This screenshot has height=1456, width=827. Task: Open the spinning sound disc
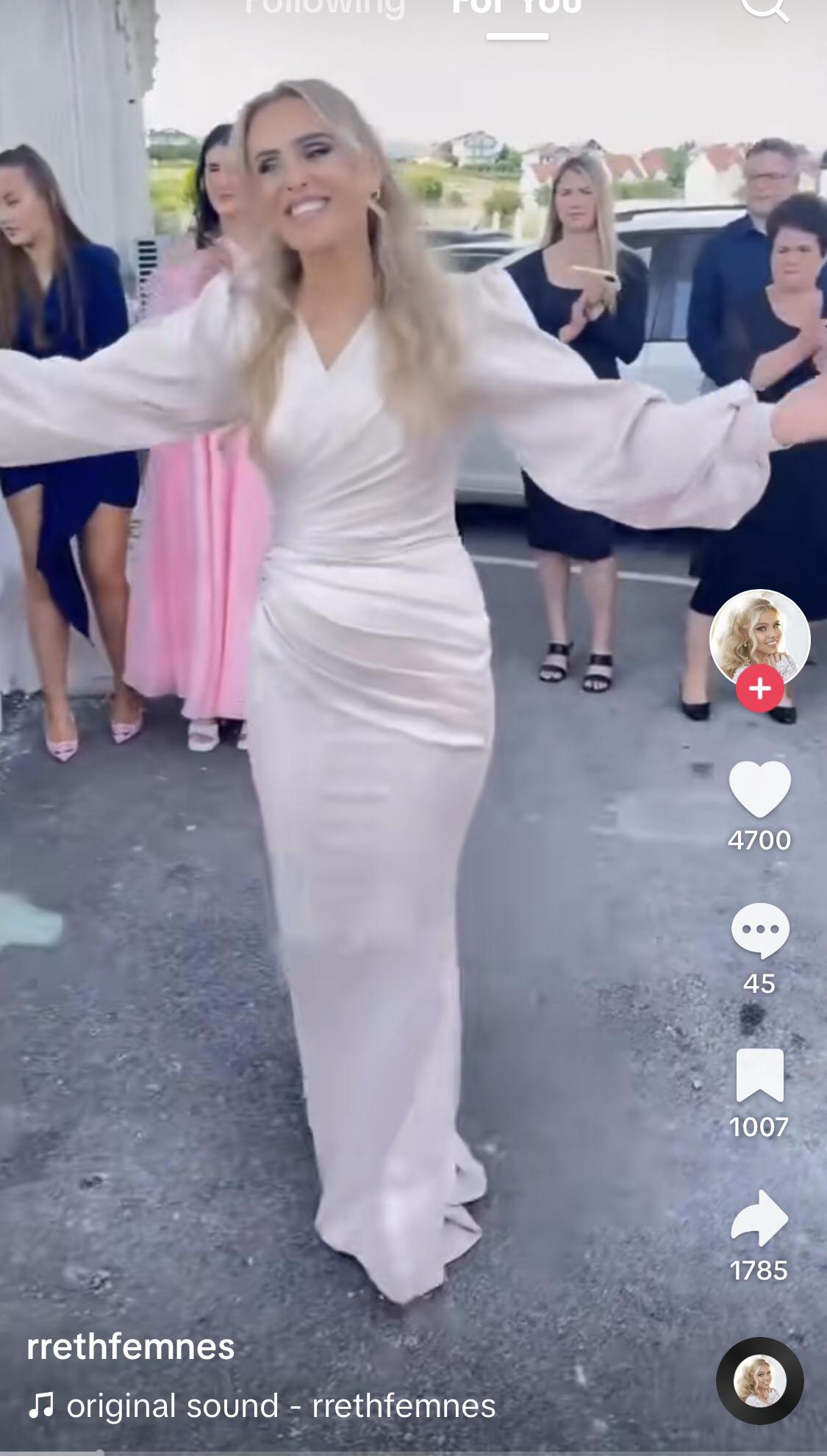[759, 1381]
